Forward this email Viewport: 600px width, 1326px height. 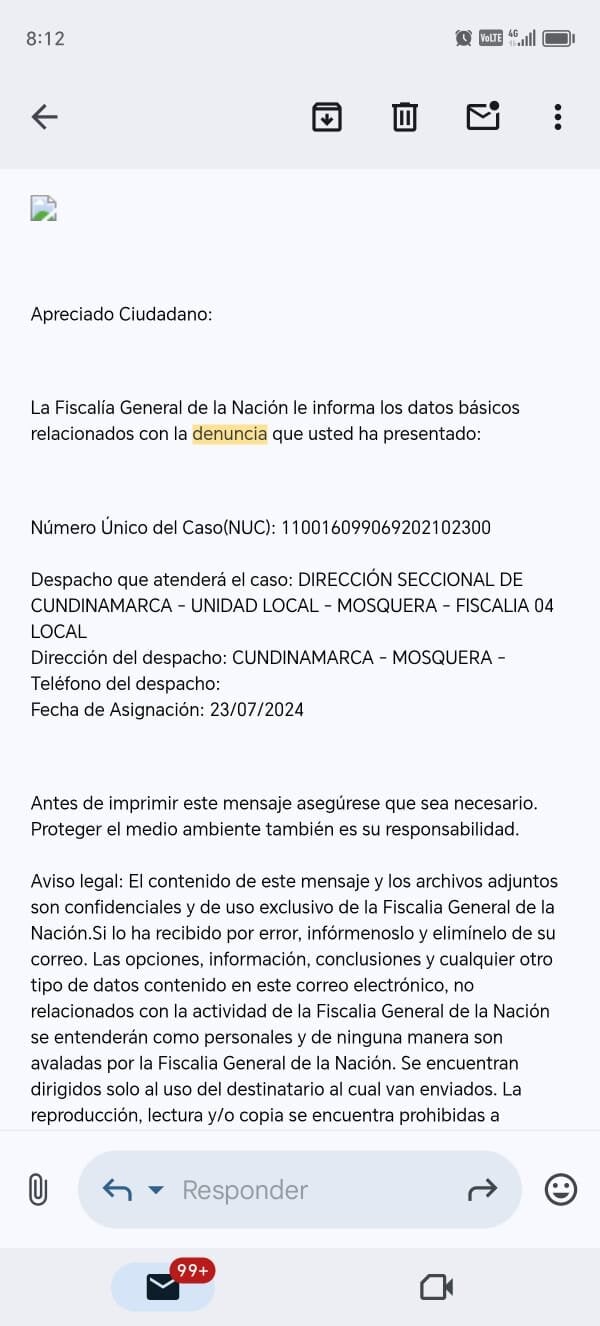482,1189
